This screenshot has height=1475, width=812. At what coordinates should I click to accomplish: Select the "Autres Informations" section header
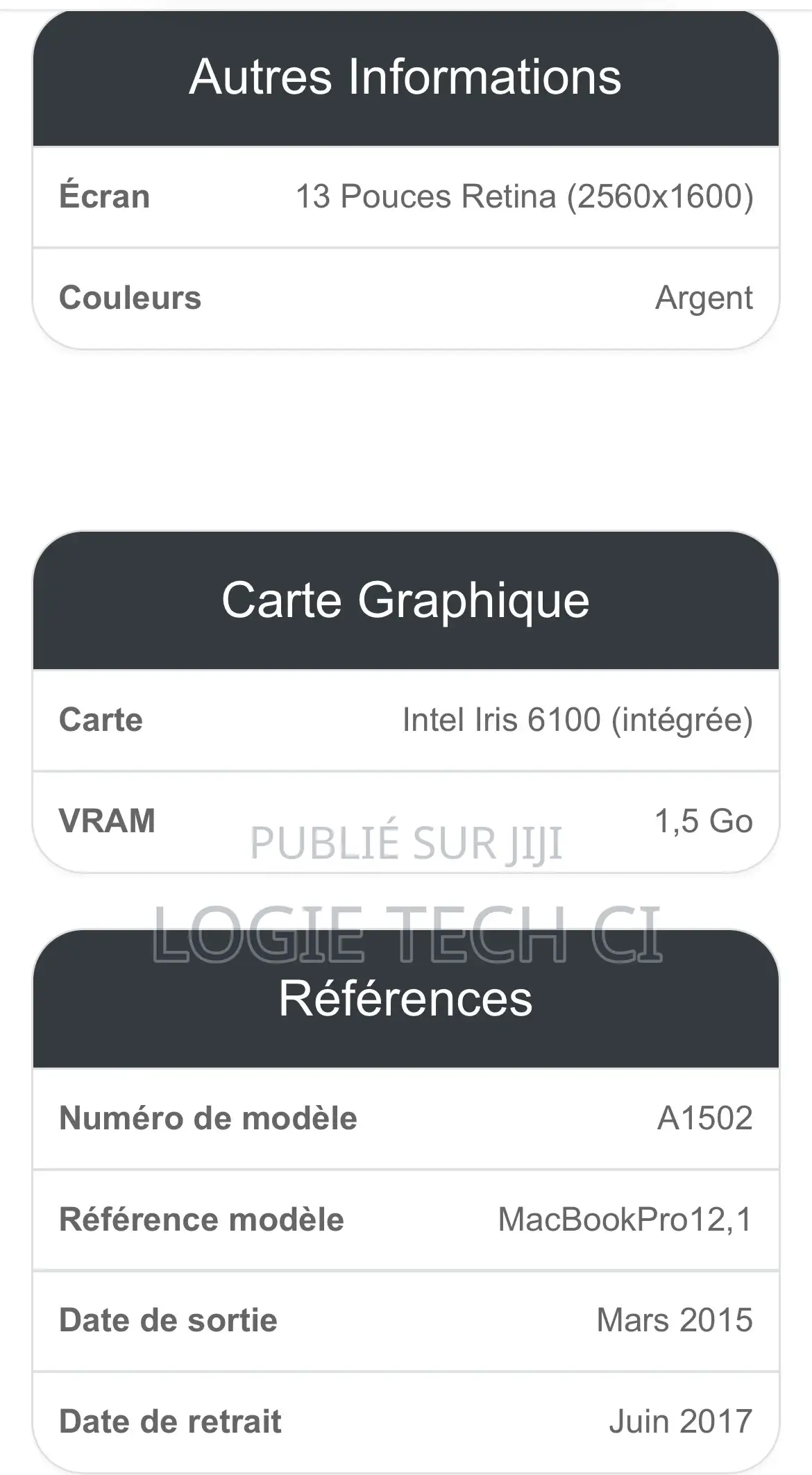406,77
